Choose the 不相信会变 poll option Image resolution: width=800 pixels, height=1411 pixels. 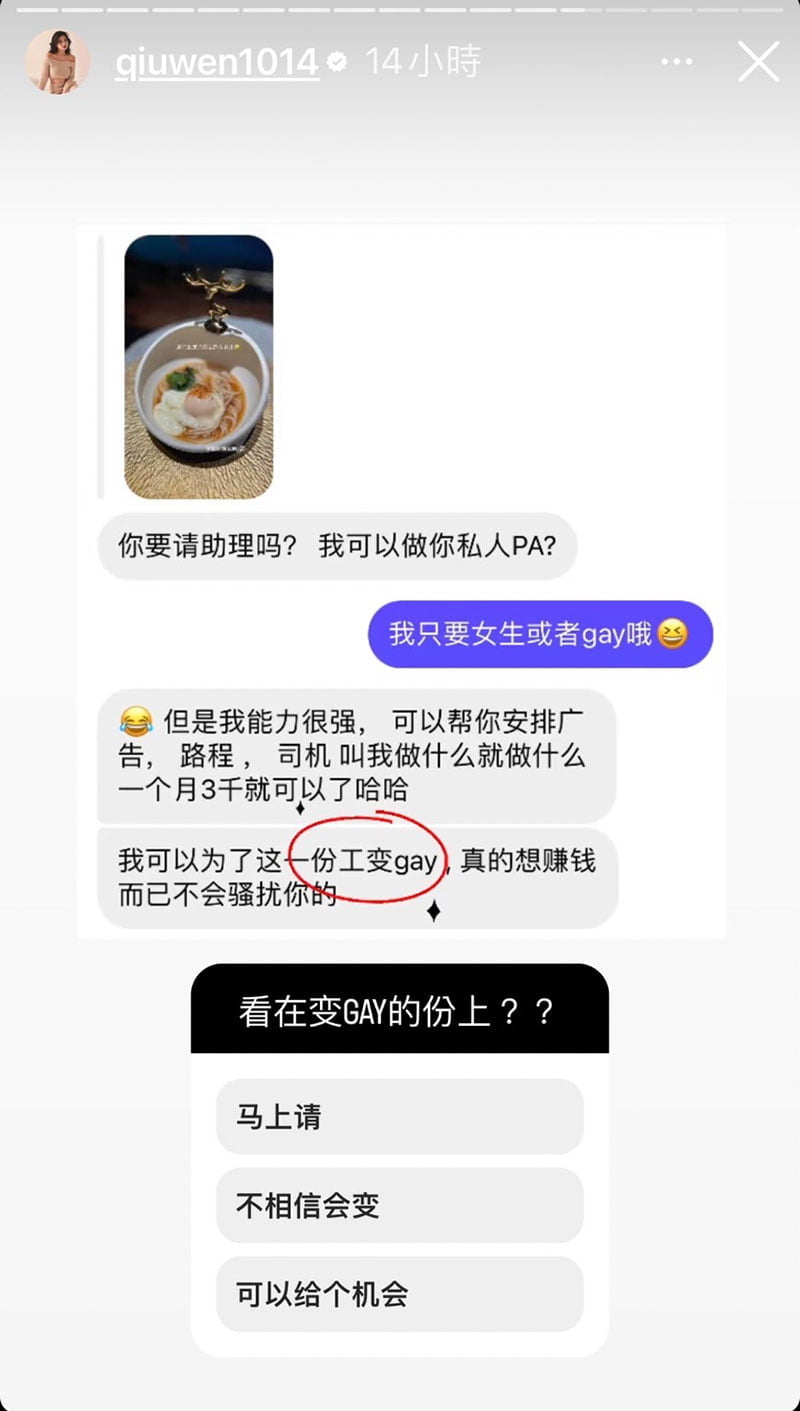tap(399, 1205)
